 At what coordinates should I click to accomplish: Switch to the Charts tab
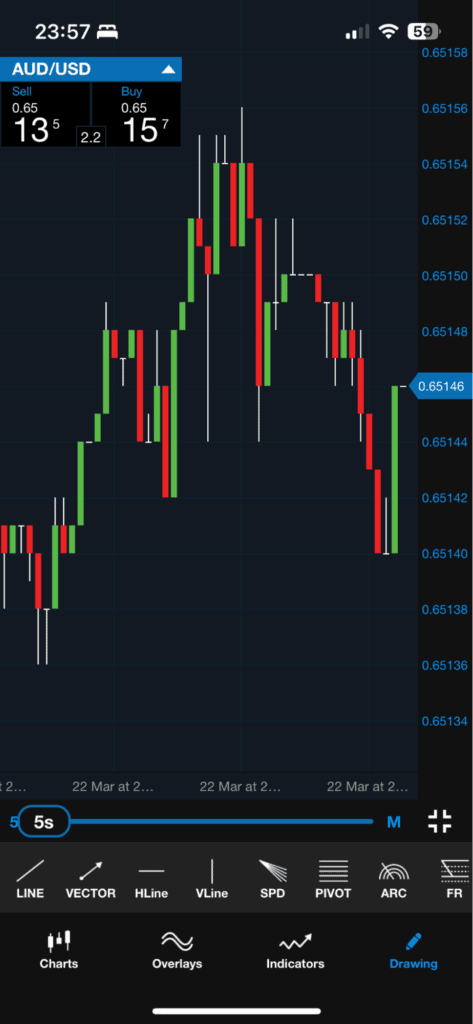pos(59,950)
